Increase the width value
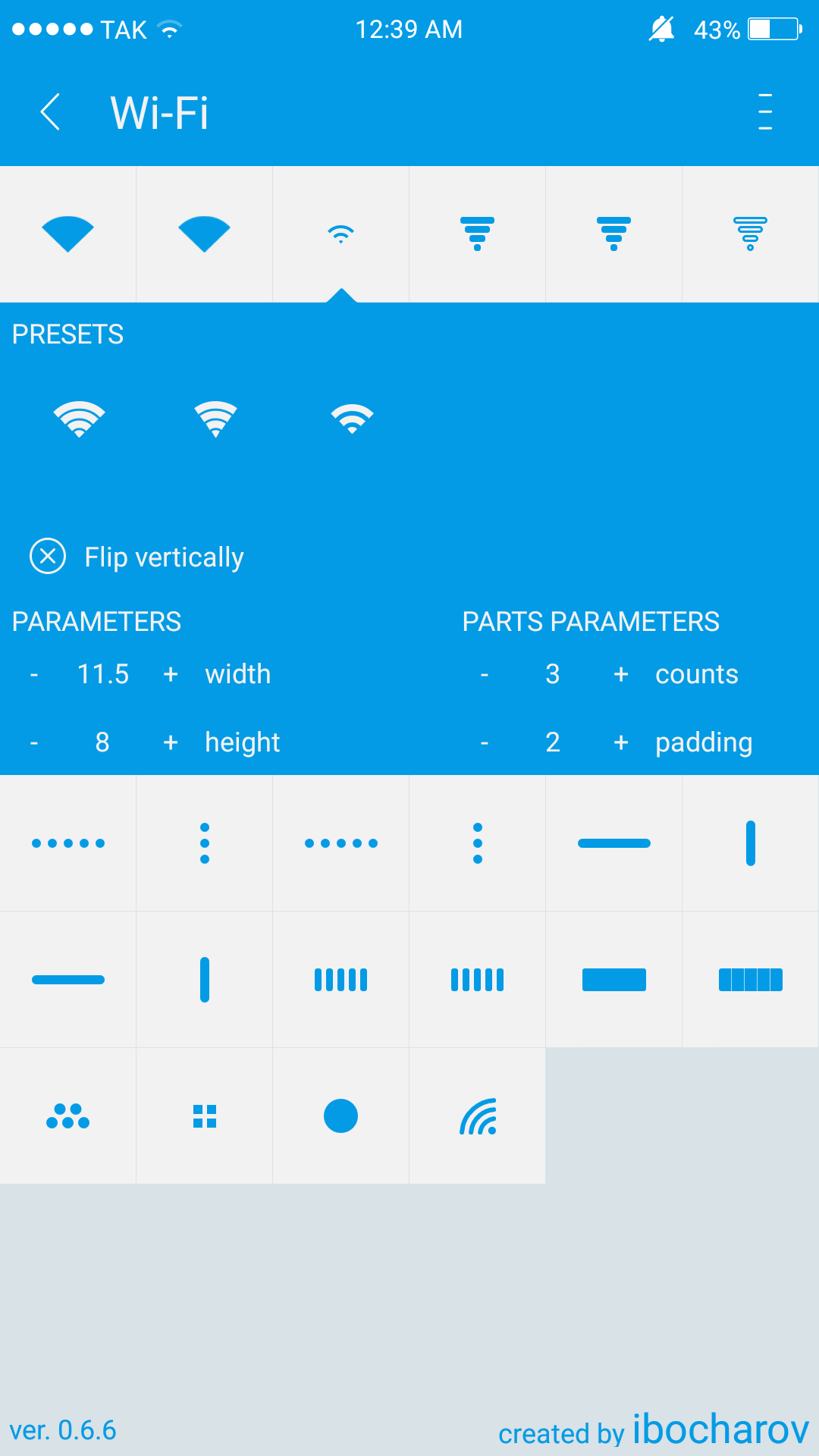The image size is (819, 1456). (x=171, y=674)
